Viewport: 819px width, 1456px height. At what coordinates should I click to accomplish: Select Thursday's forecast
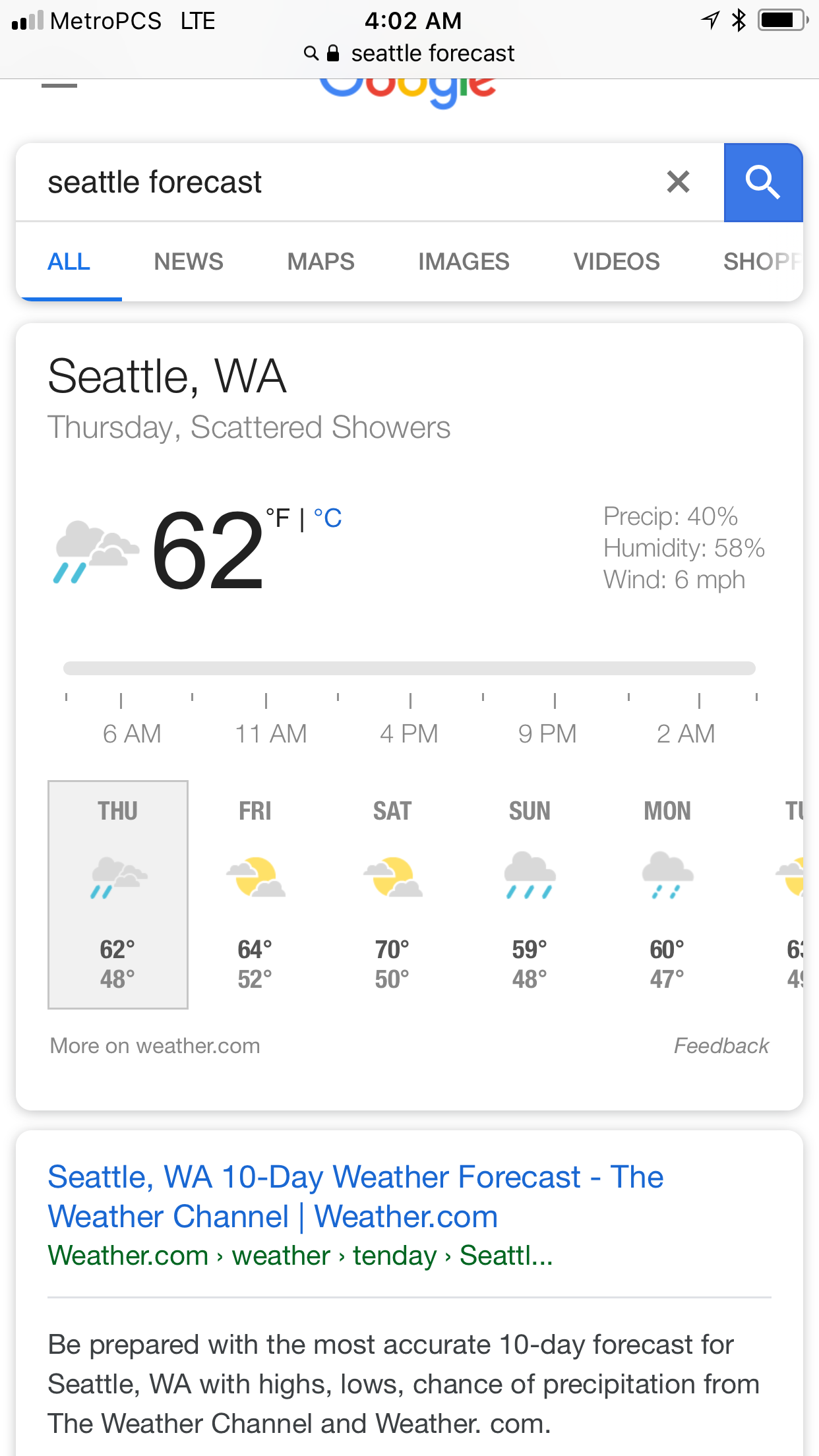click(x=118, y=894)
